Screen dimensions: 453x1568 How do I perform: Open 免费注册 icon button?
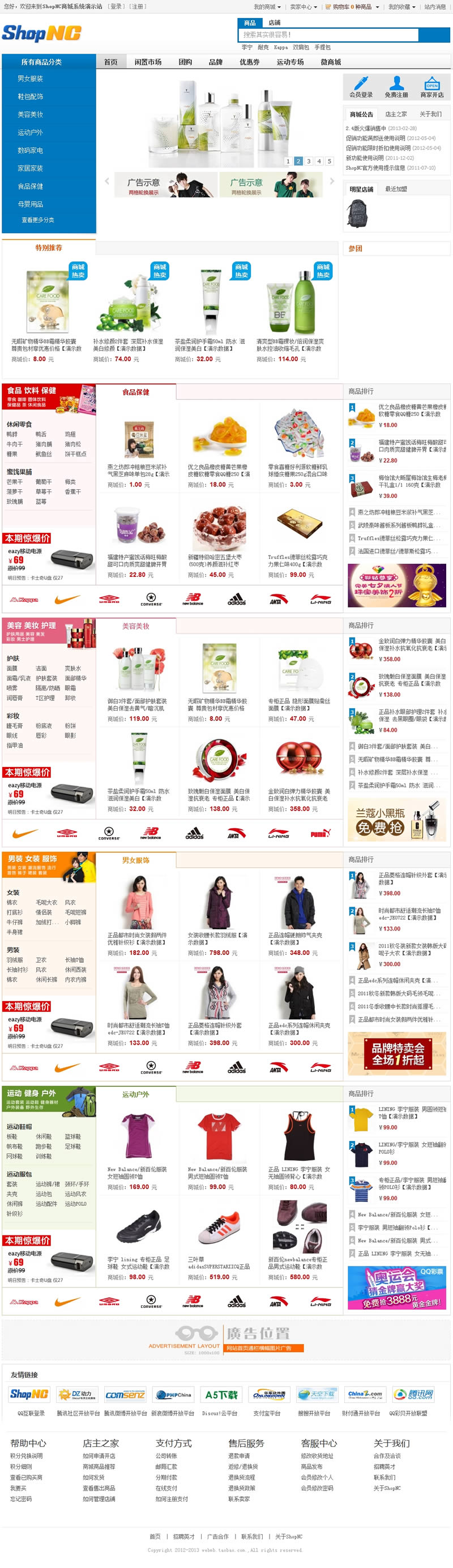tap(396, 87)
